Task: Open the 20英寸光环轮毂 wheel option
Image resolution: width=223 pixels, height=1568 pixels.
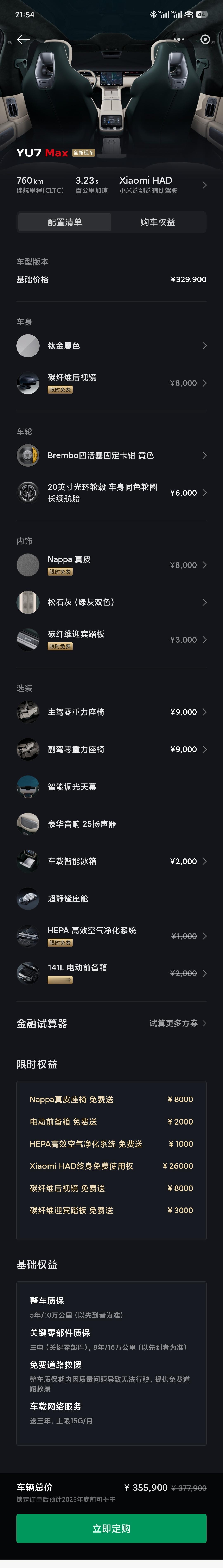Action: [111, 492]
